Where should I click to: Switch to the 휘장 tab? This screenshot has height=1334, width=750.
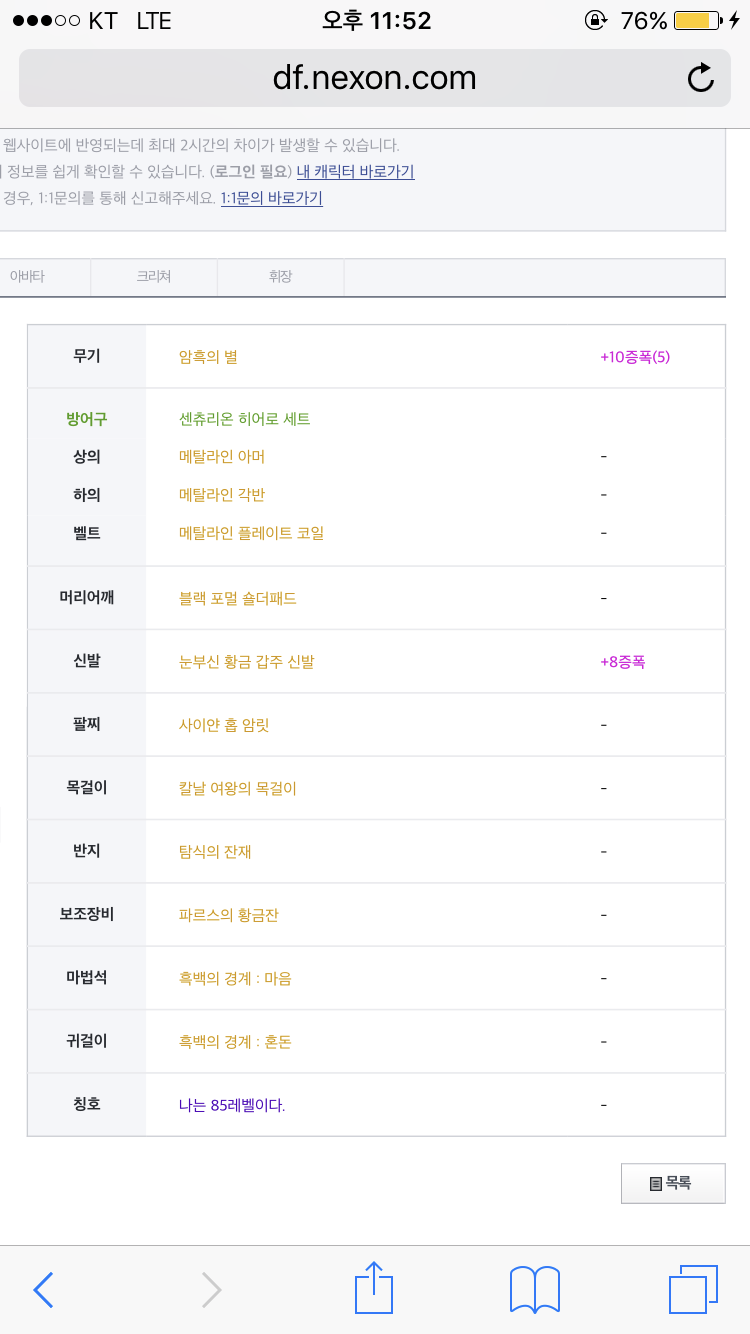(x=280, y=277)
